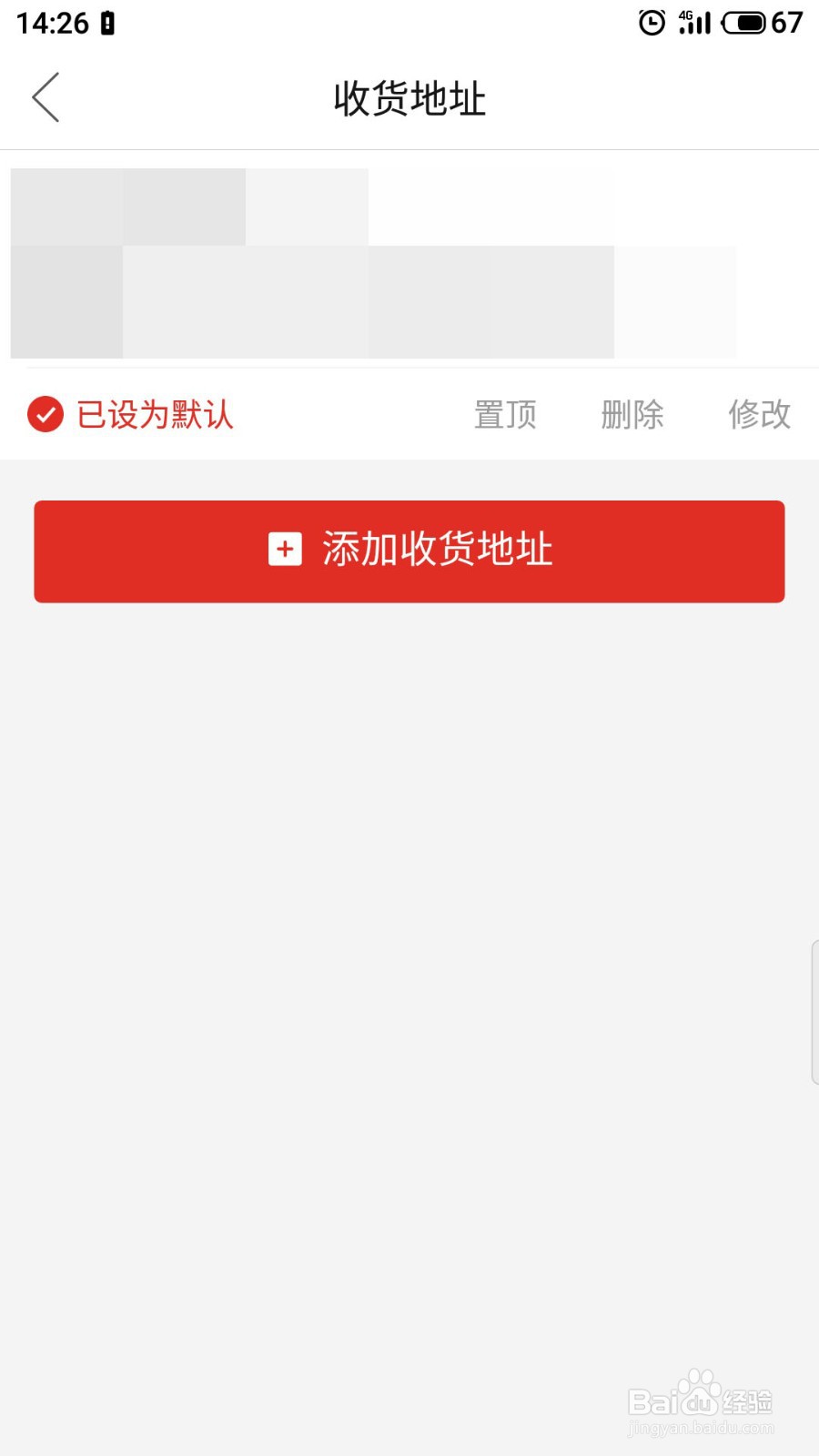
Task: Toggle the 已设为默认 default address setting
Action: (132, 414)
